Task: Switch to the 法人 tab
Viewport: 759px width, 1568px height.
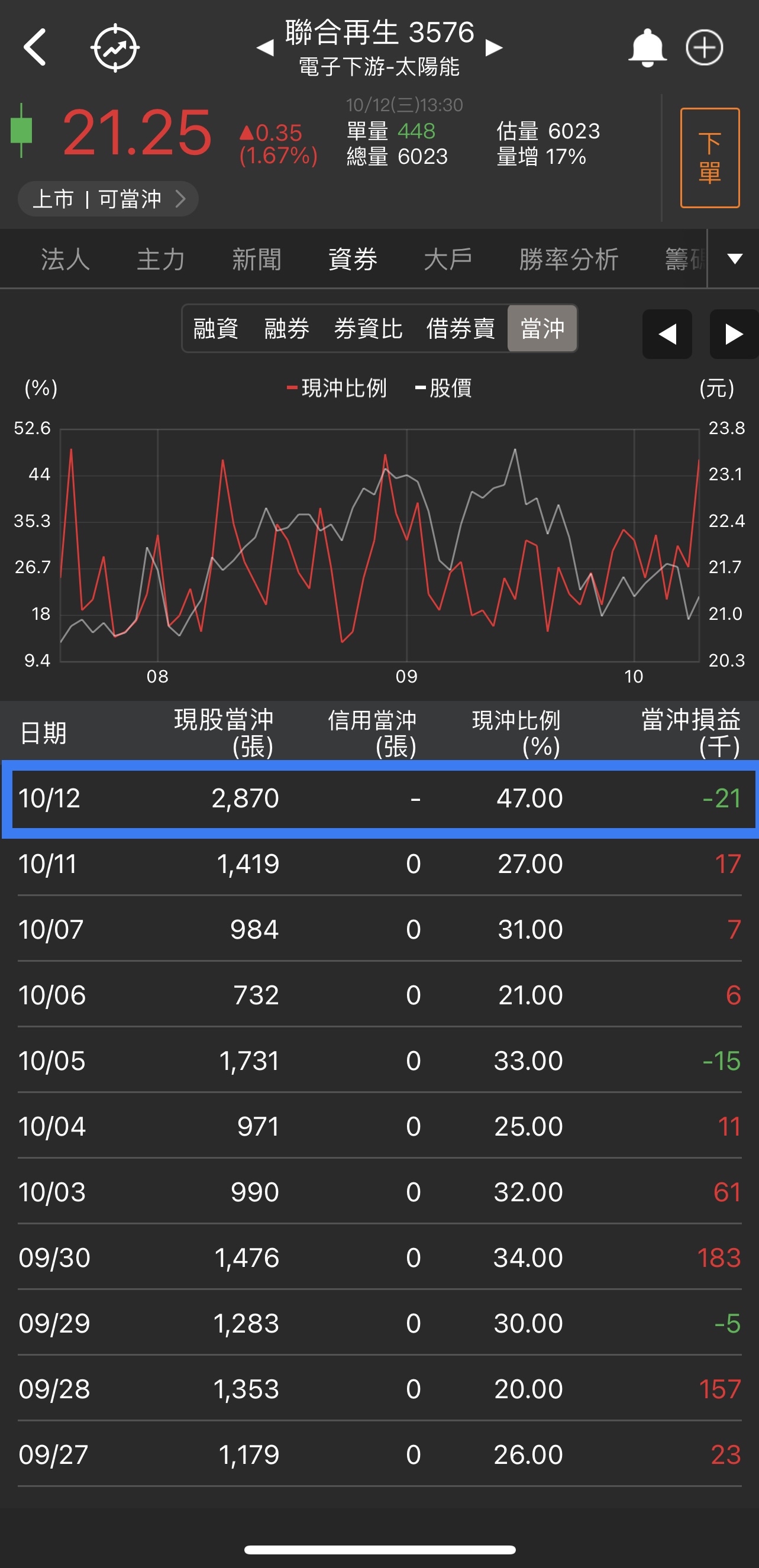Action: point(65,260)
